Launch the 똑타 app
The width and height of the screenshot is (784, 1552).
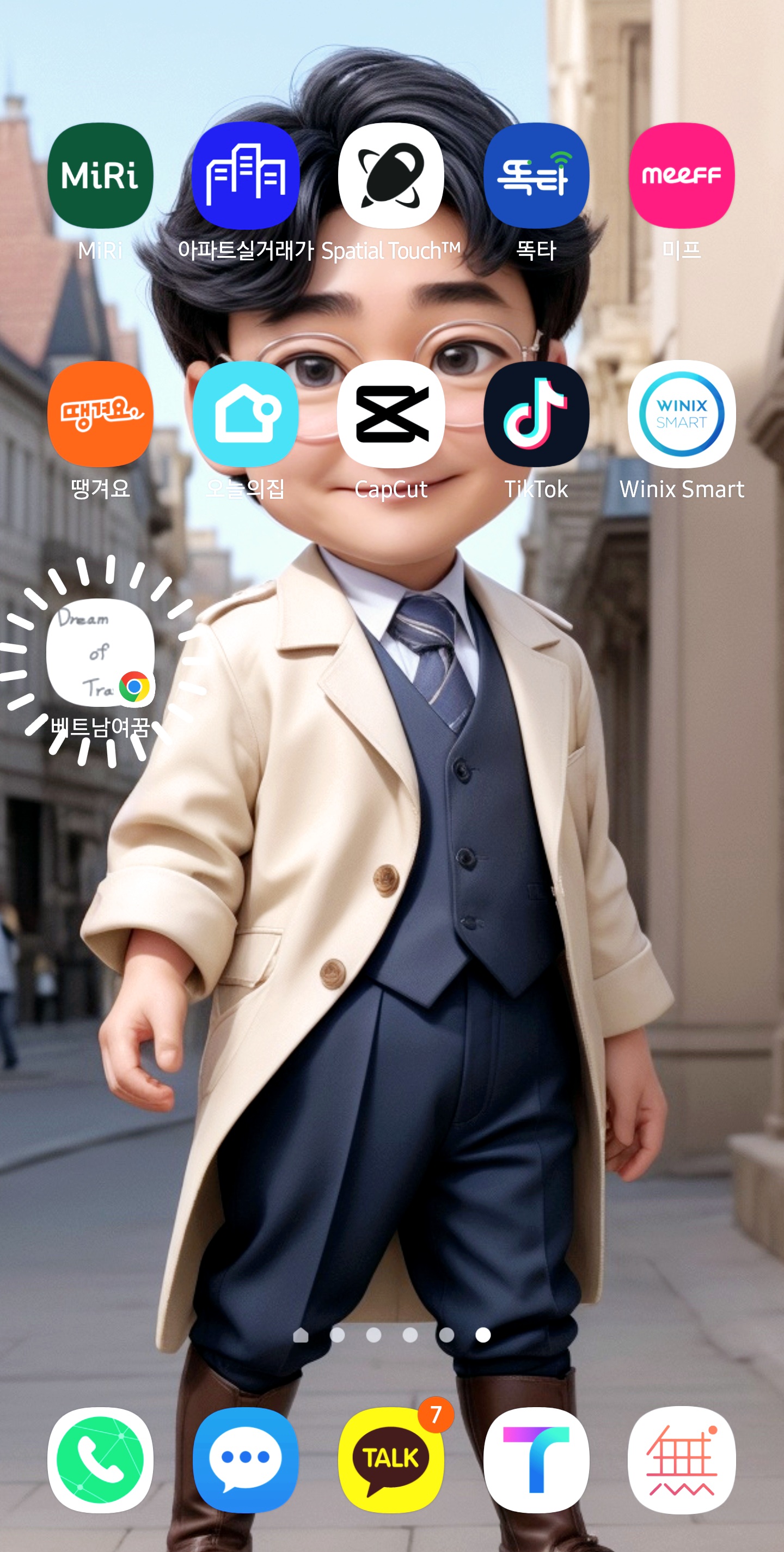click(536, 175)
